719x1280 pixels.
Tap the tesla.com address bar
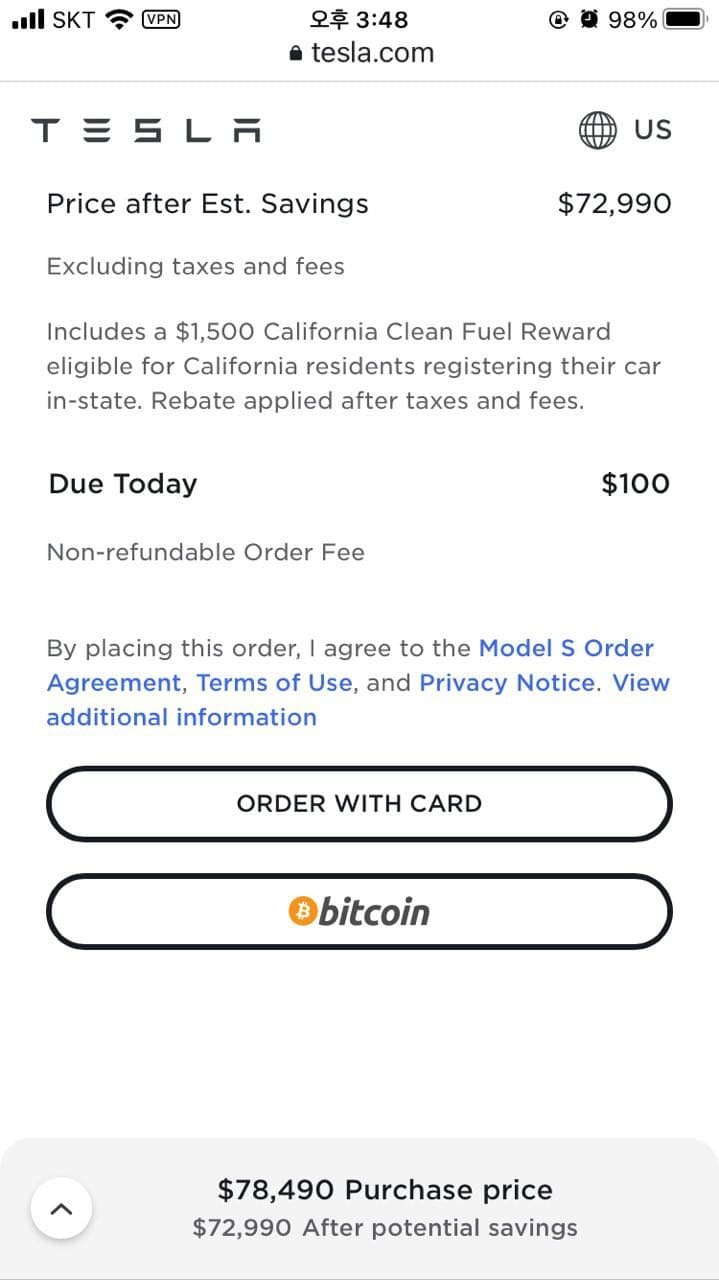360,53
